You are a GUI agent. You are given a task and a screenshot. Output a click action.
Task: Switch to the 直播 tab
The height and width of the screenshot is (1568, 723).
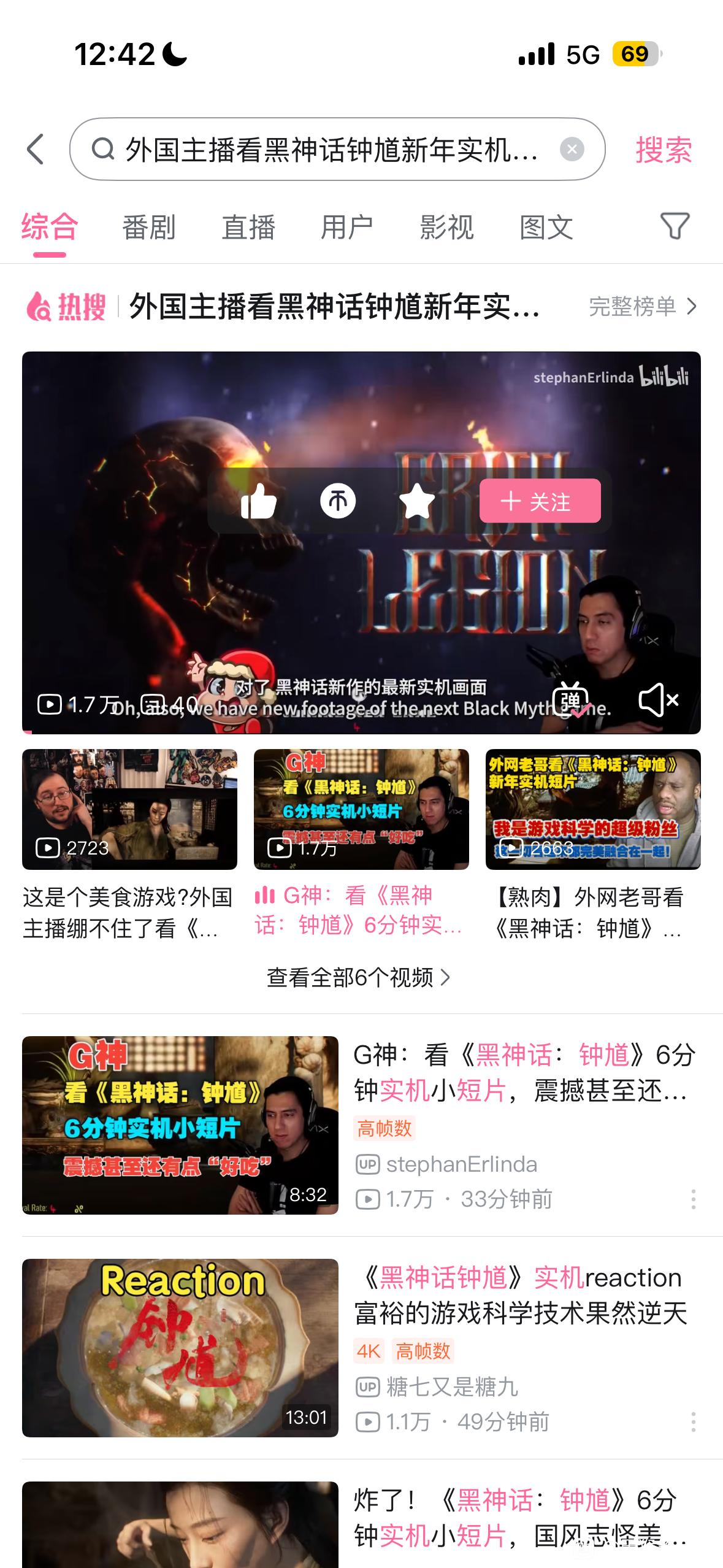[x=248, y=227]
